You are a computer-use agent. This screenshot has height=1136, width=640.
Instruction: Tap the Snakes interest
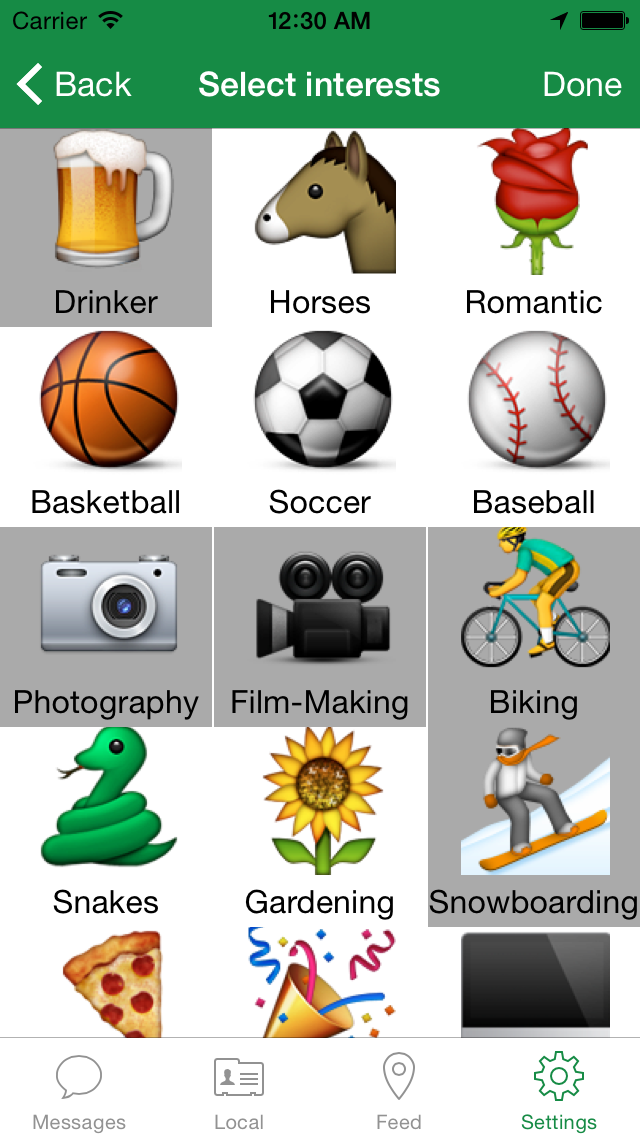[106, 827]
